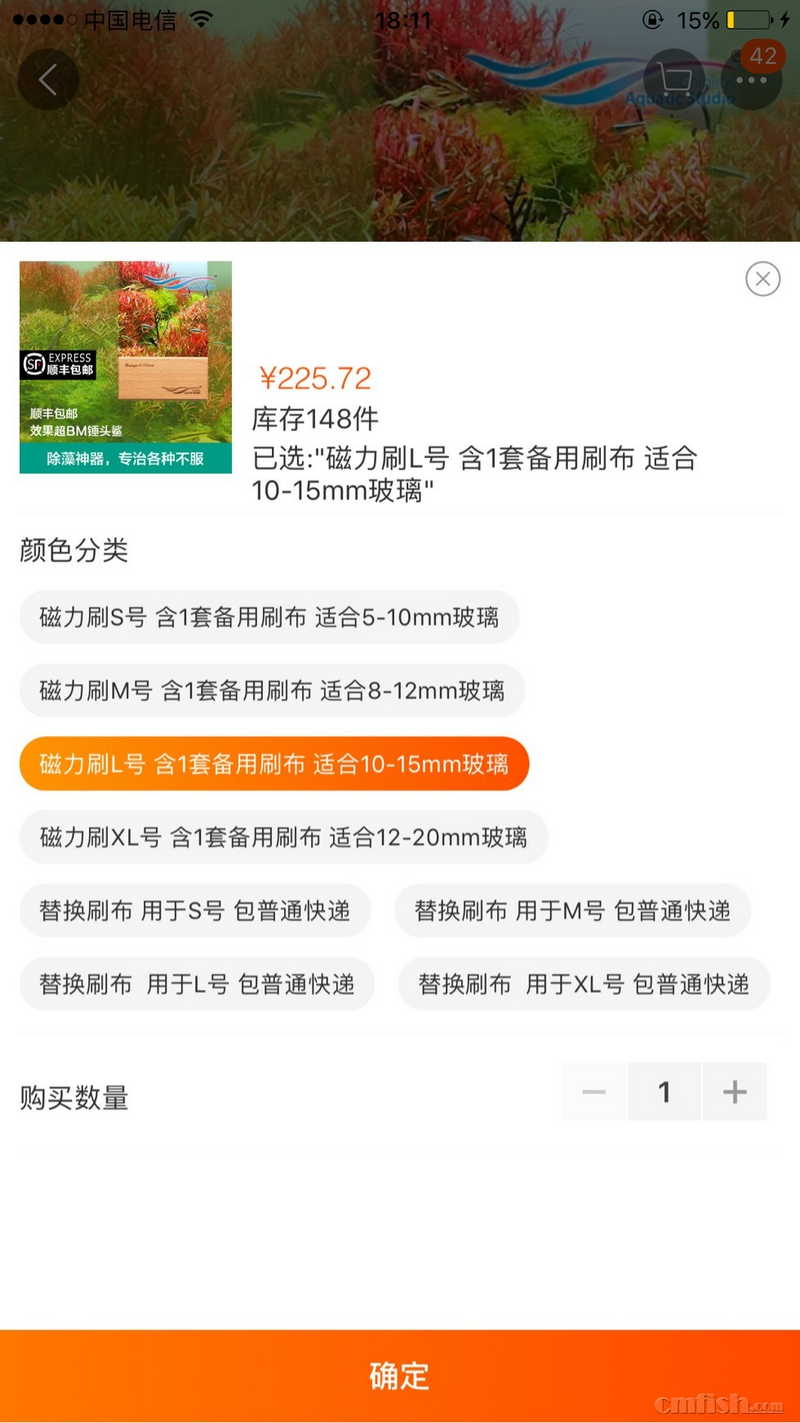Choose 磁力刷XL号 适合12-20mm玻璃 option
The width and height of the screenshot is (800, 1423).
(x=283, y=838)
